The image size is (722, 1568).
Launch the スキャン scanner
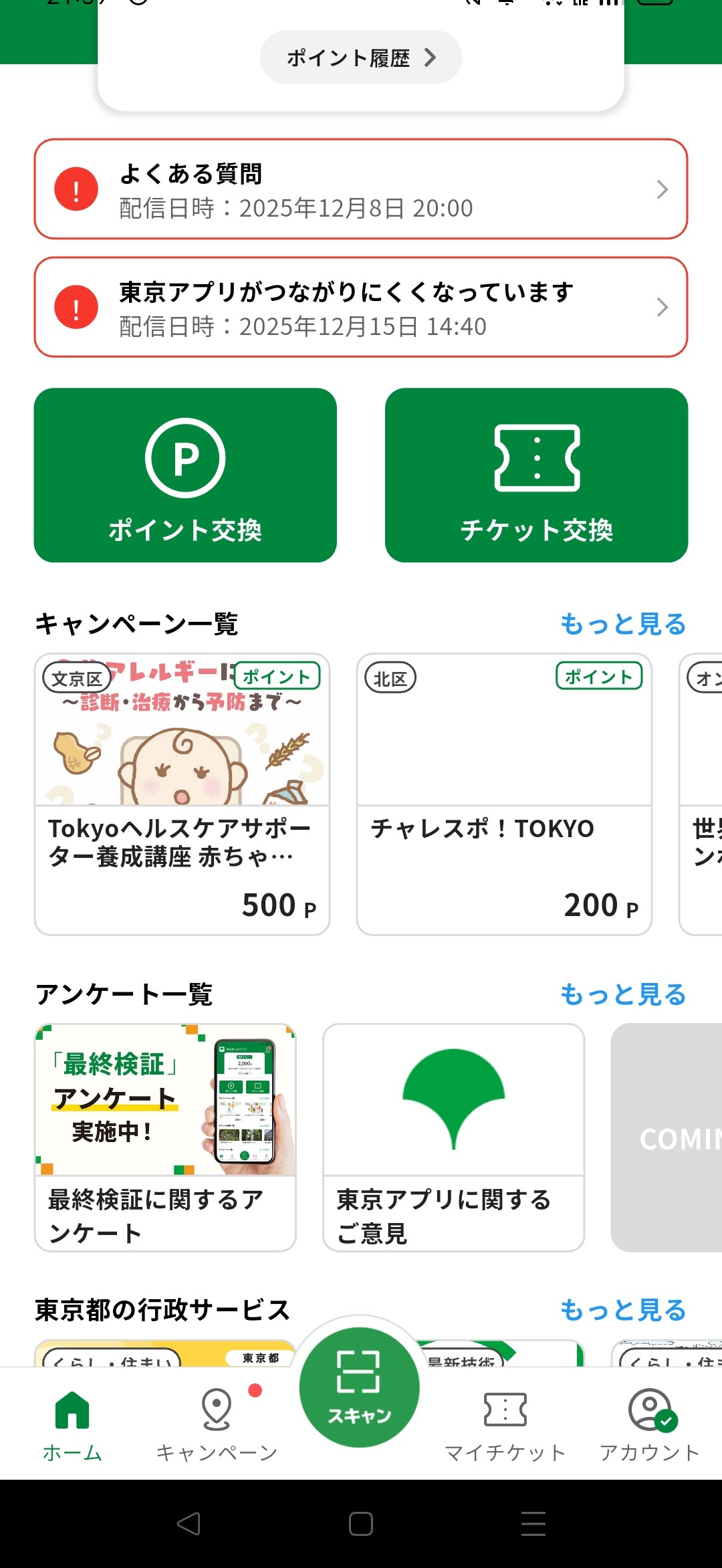(x=360, y=1387)
